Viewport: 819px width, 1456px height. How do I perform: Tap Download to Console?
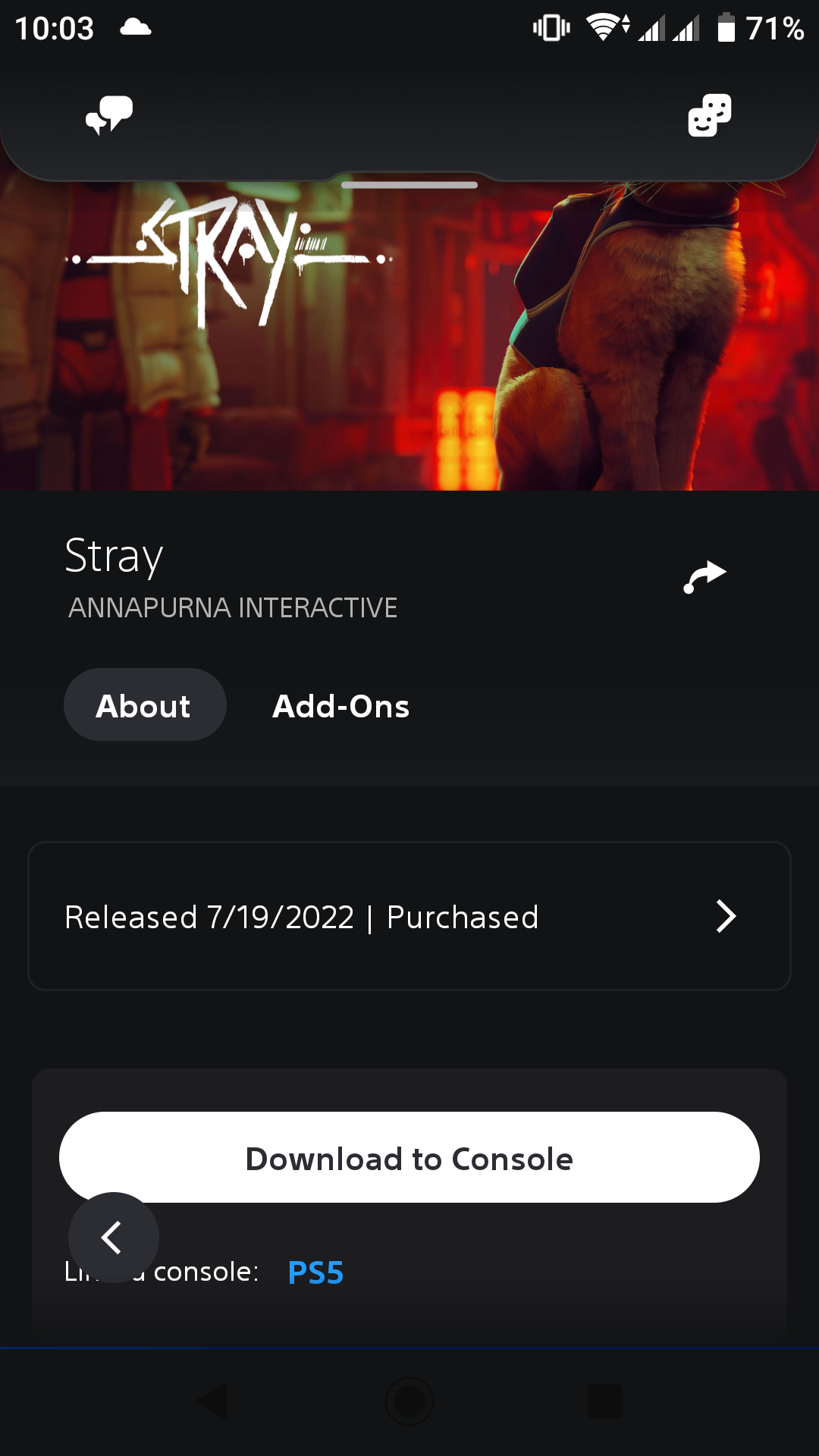409,1157
